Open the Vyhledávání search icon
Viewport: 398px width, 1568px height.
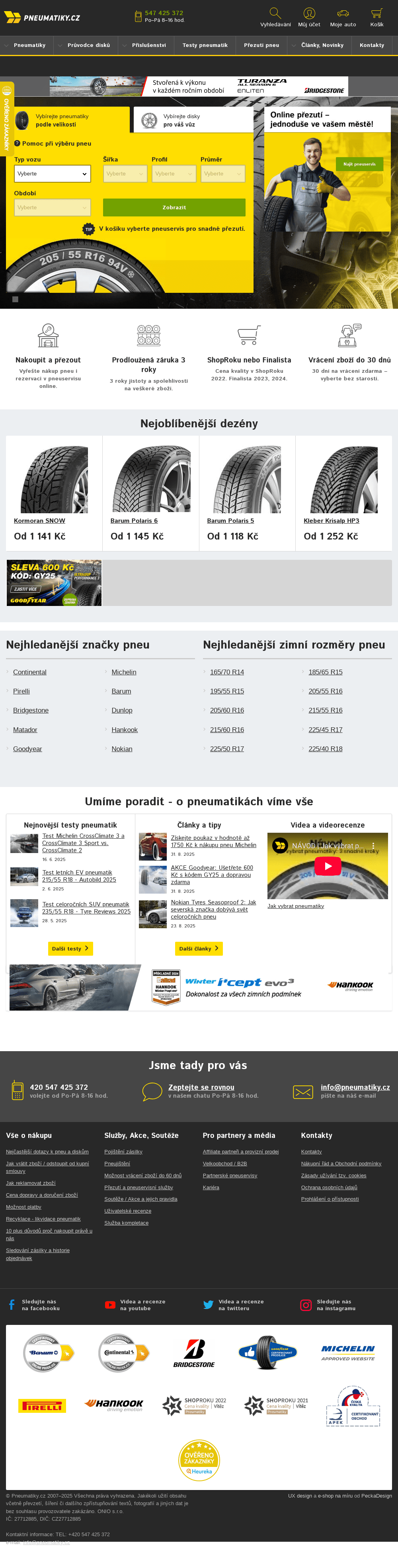[x=275, y=17]
